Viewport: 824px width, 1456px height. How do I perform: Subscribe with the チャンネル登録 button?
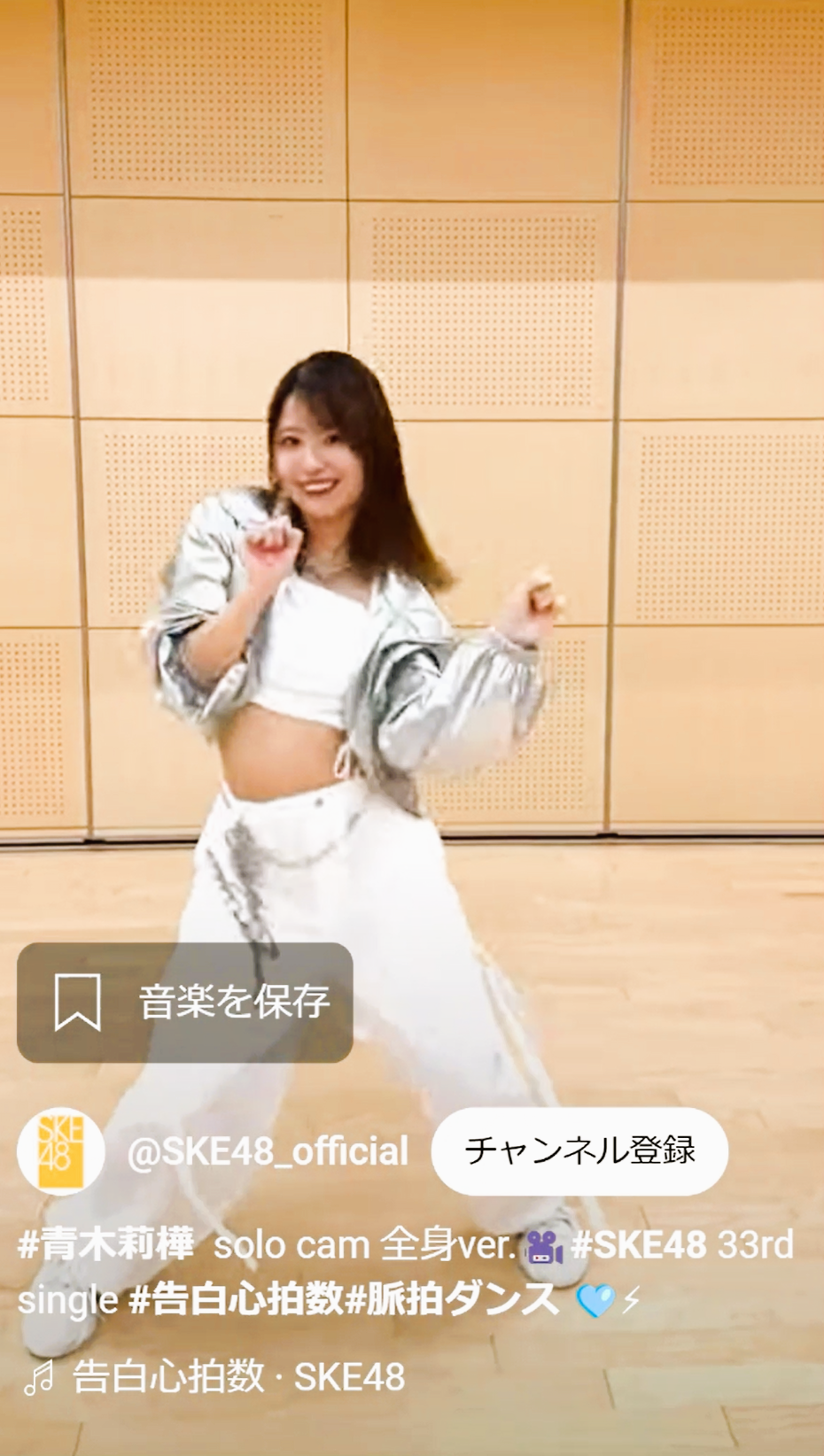pos(579,1150)
